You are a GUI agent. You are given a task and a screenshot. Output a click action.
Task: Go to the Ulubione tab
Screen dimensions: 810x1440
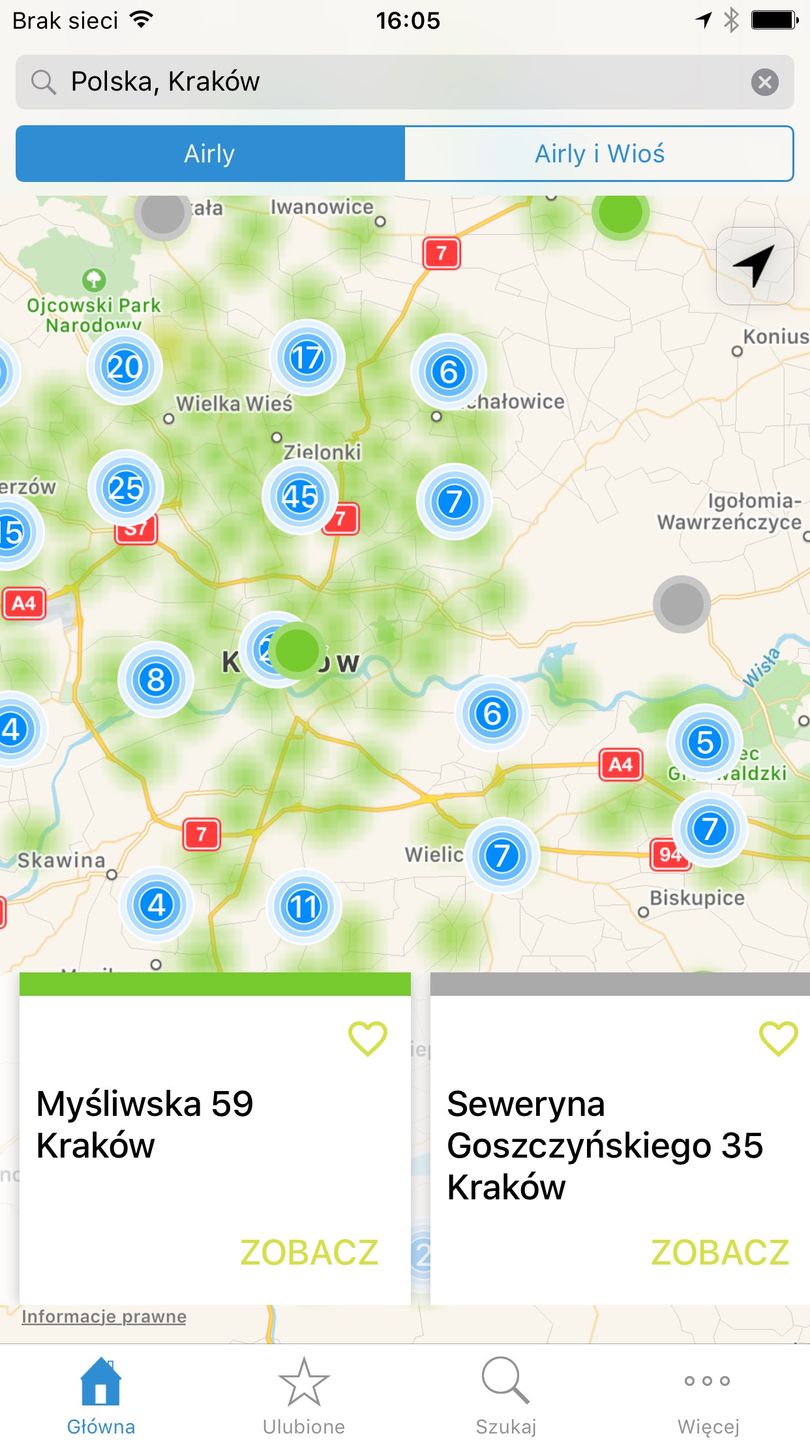click(304, 1397)
